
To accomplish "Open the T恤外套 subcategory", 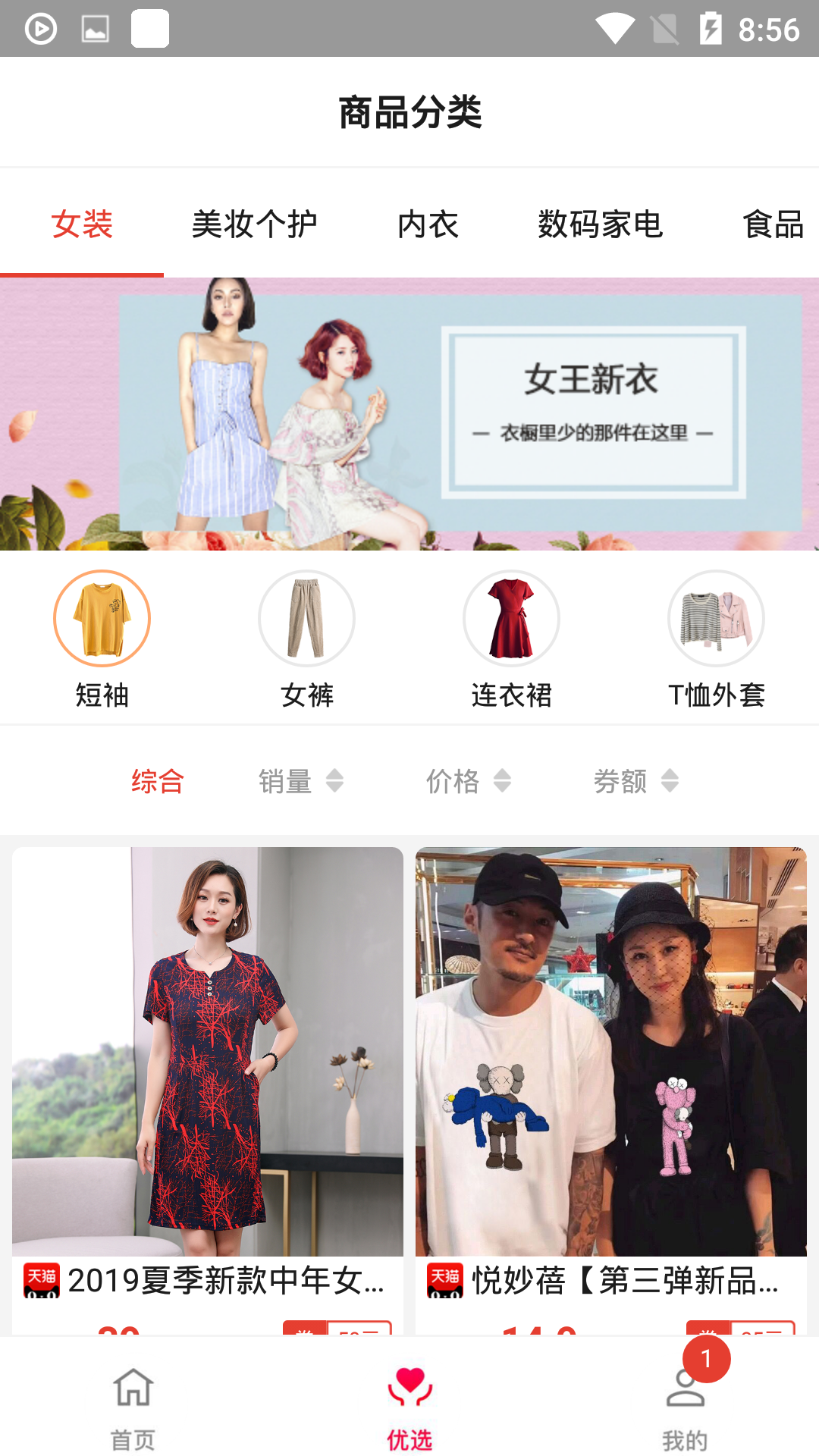I will click(717, 639).
